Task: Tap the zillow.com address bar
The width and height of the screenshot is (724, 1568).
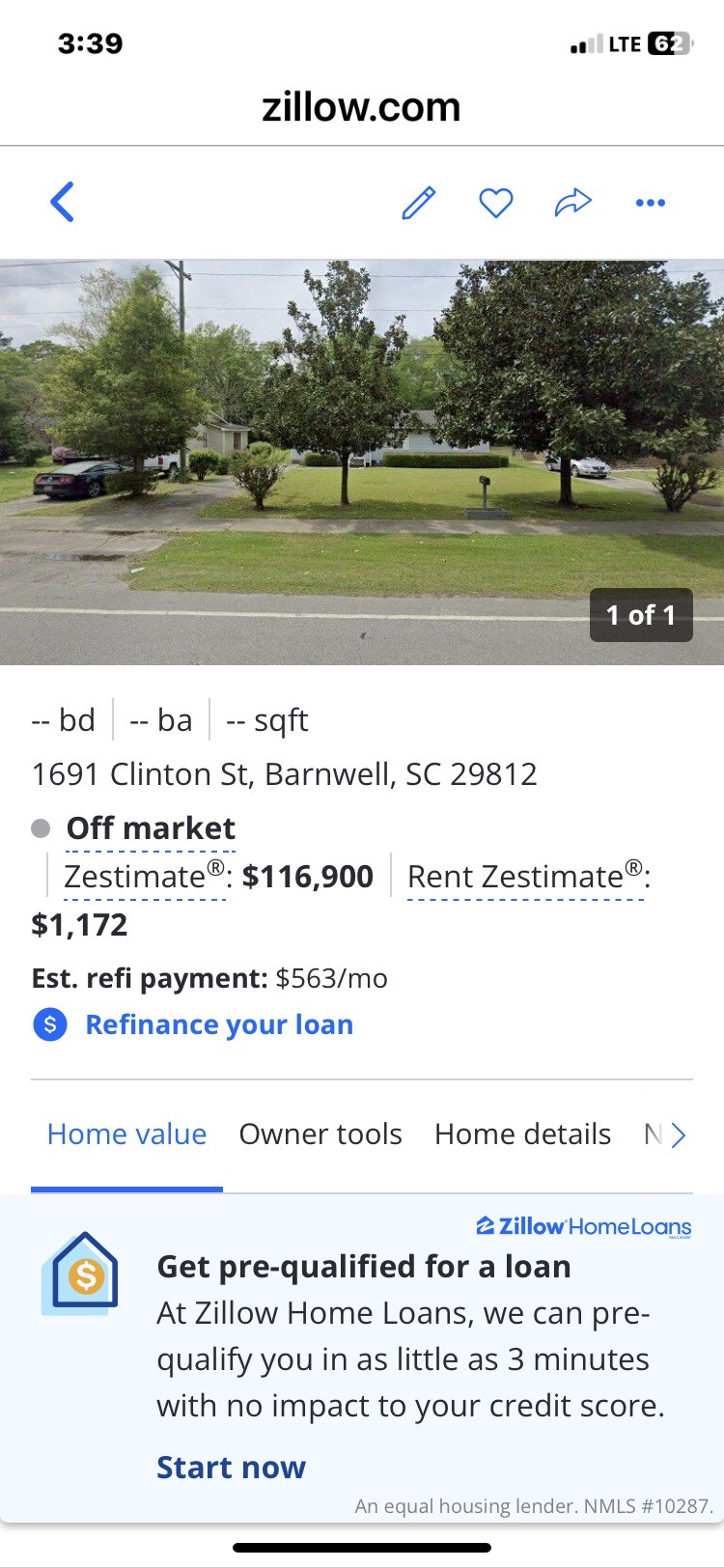Action: (x=361, y=107)
